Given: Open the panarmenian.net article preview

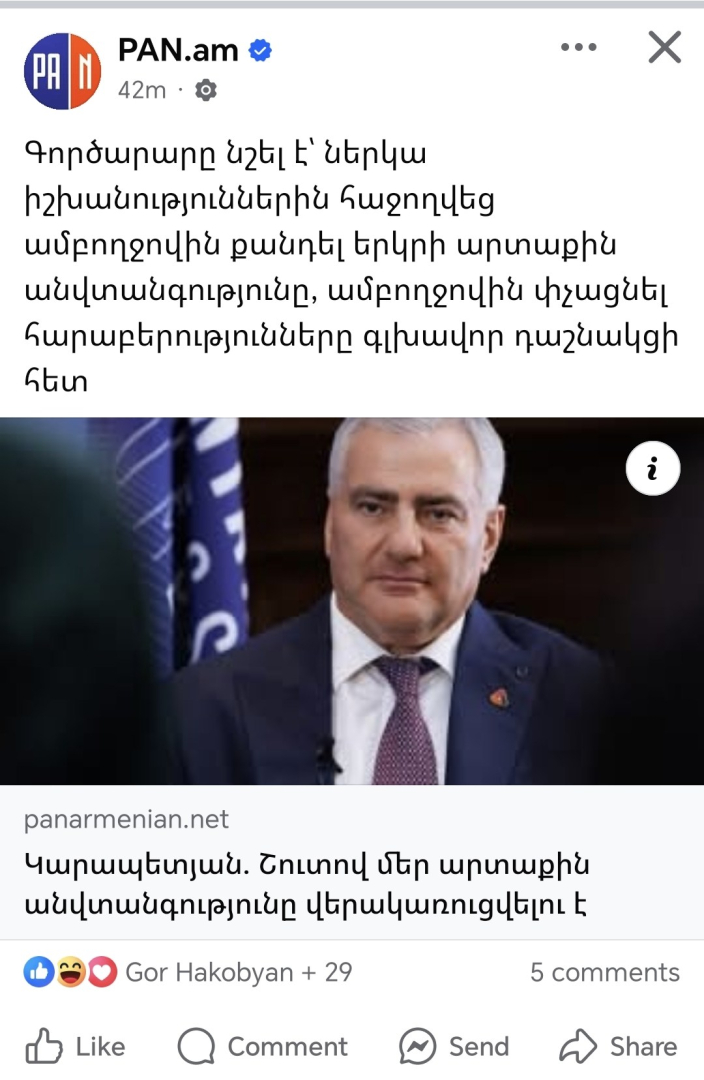Looking at the screenshot, I should tap(352, 862).
